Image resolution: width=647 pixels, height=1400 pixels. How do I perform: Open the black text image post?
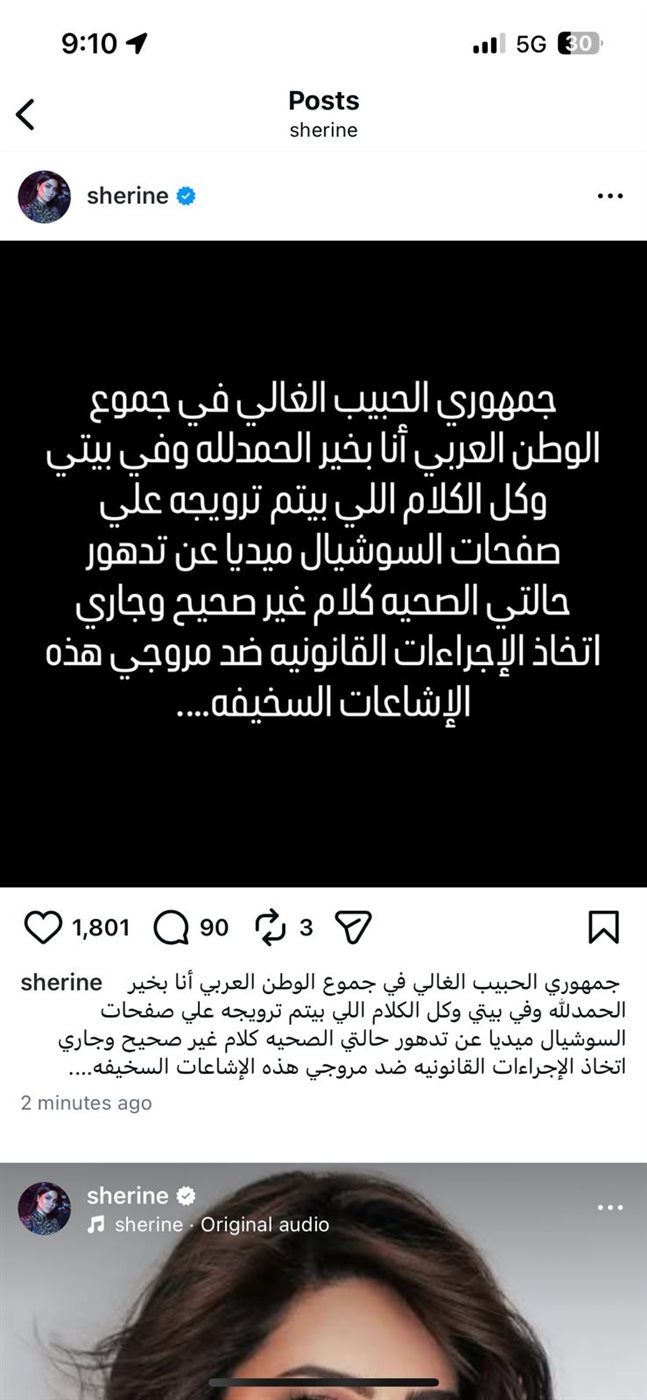pyautogui.click(x=323, y=563)
